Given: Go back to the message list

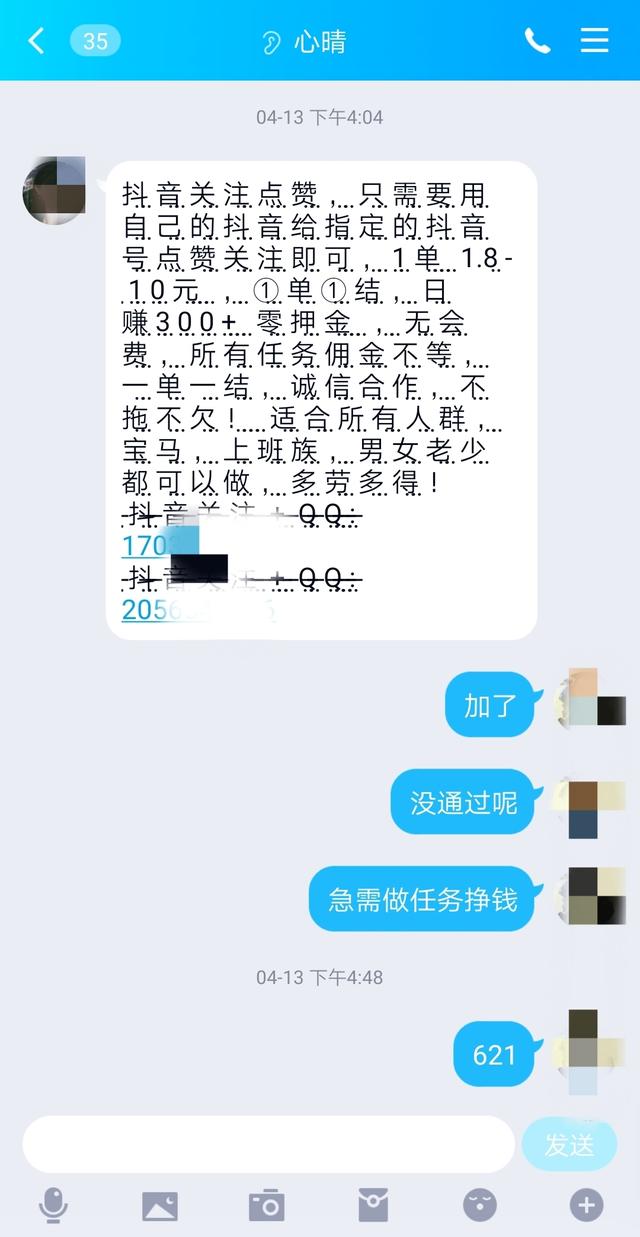Looking at the screenshot, I should tap(37, 41).
